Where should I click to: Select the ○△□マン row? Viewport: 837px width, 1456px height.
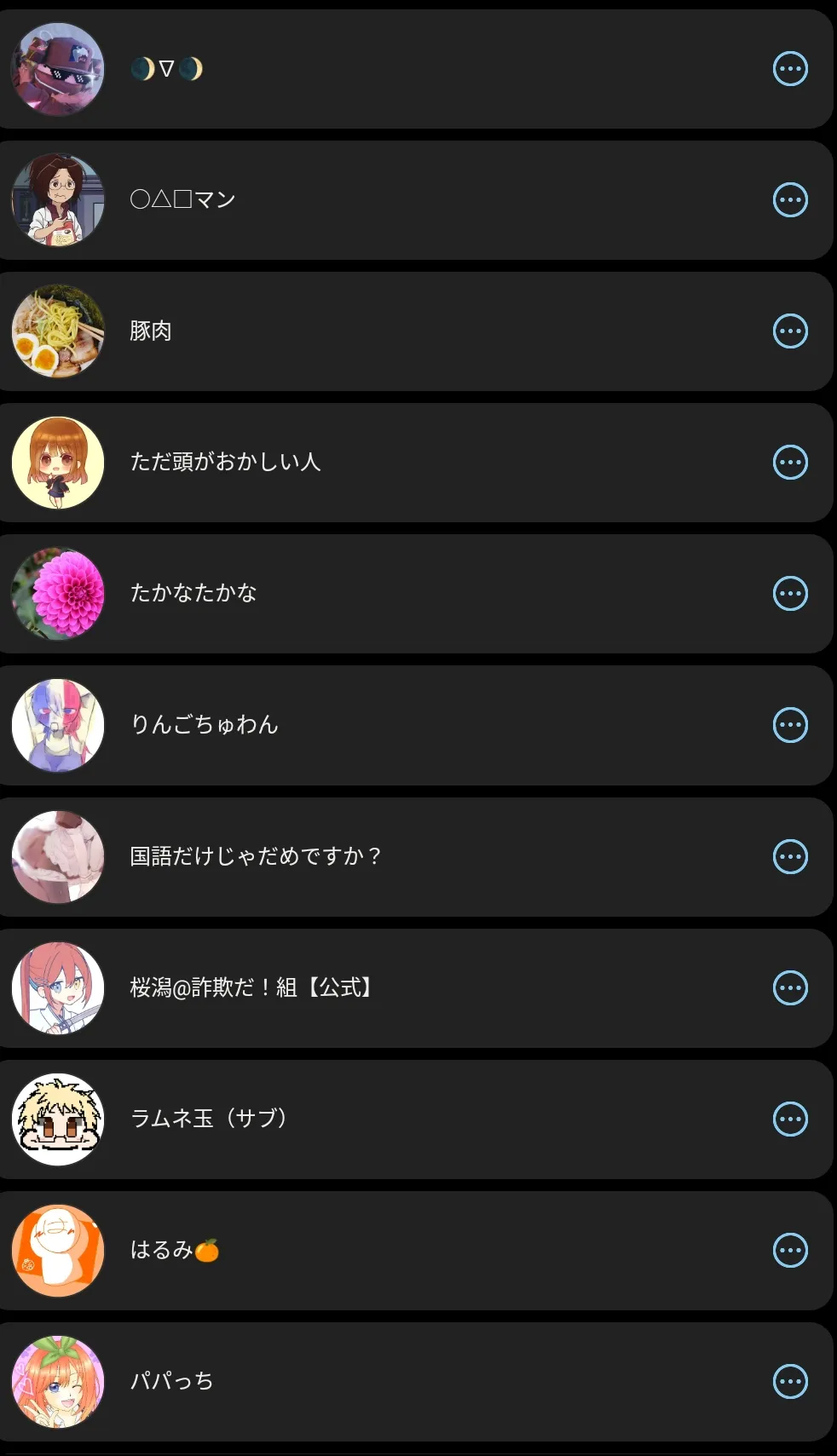[x=183, y=200]
